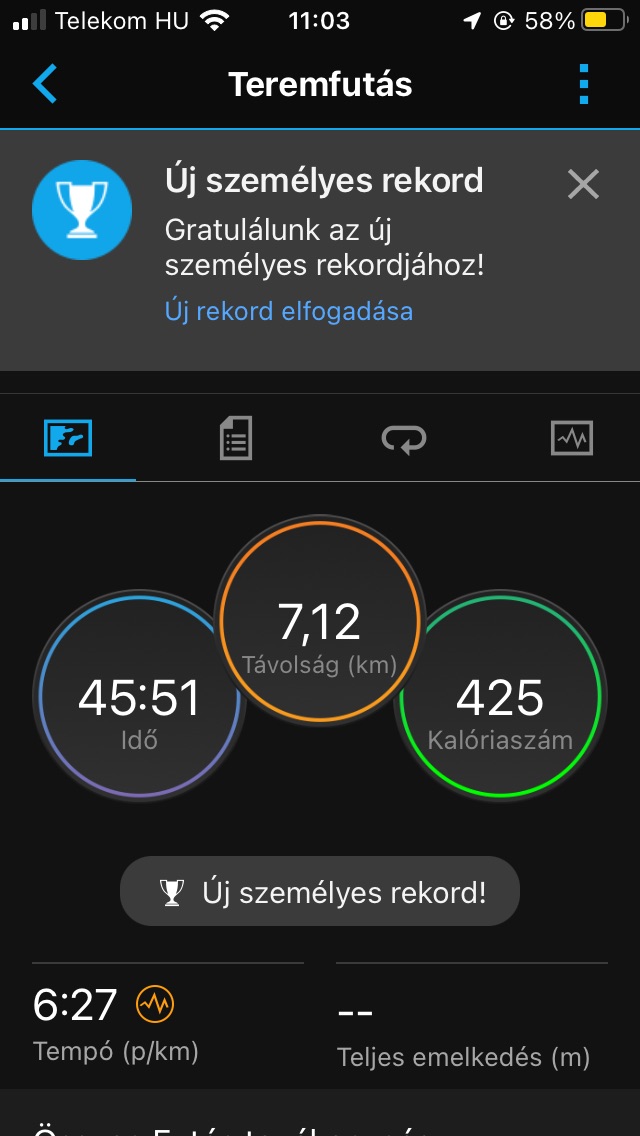This screenshot has height=1136, width=640.
Task: Dismiss the new personal record banner
Action: click(x=583, y=184)
